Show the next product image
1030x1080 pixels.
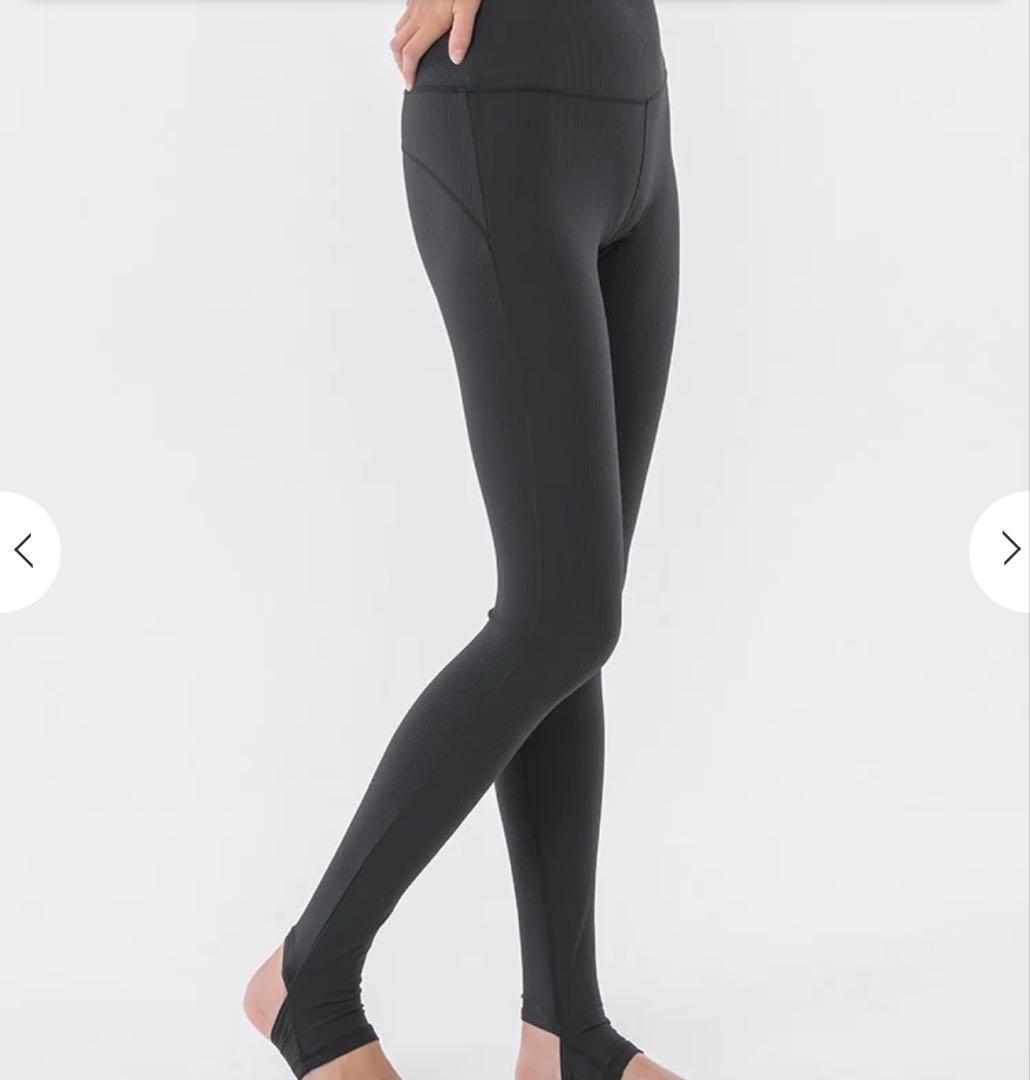tap(1007, 550)
